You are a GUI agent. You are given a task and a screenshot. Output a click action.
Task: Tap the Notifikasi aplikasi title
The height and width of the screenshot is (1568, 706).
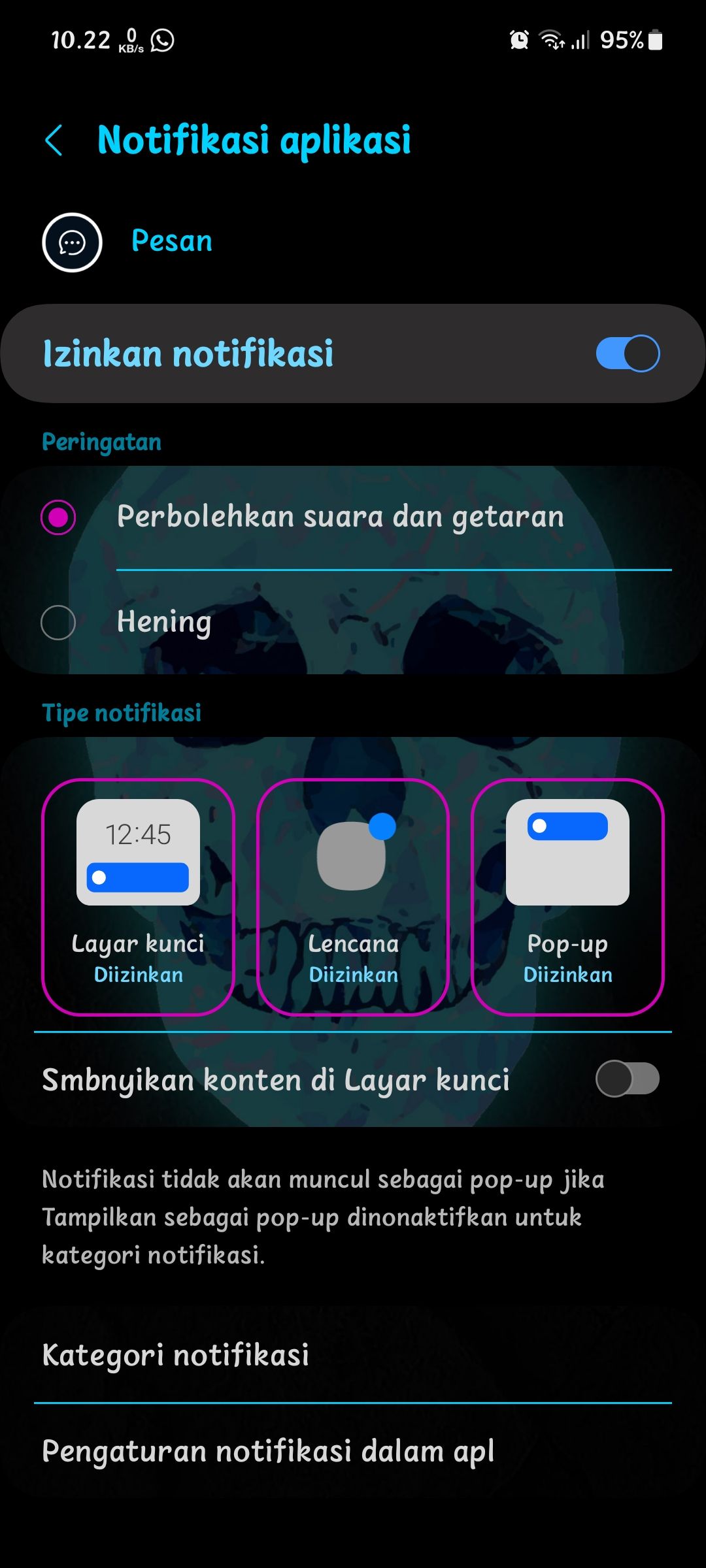point(254,139)
